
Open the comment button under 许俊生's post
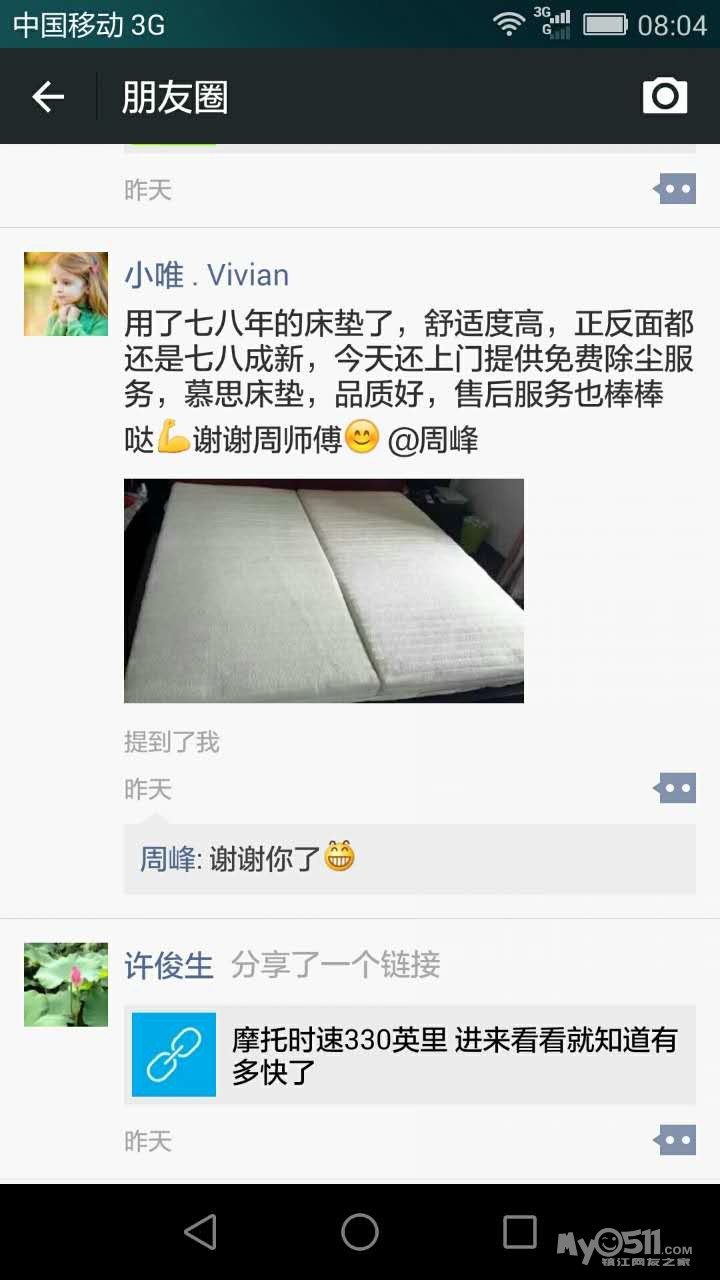[675, 1140]
